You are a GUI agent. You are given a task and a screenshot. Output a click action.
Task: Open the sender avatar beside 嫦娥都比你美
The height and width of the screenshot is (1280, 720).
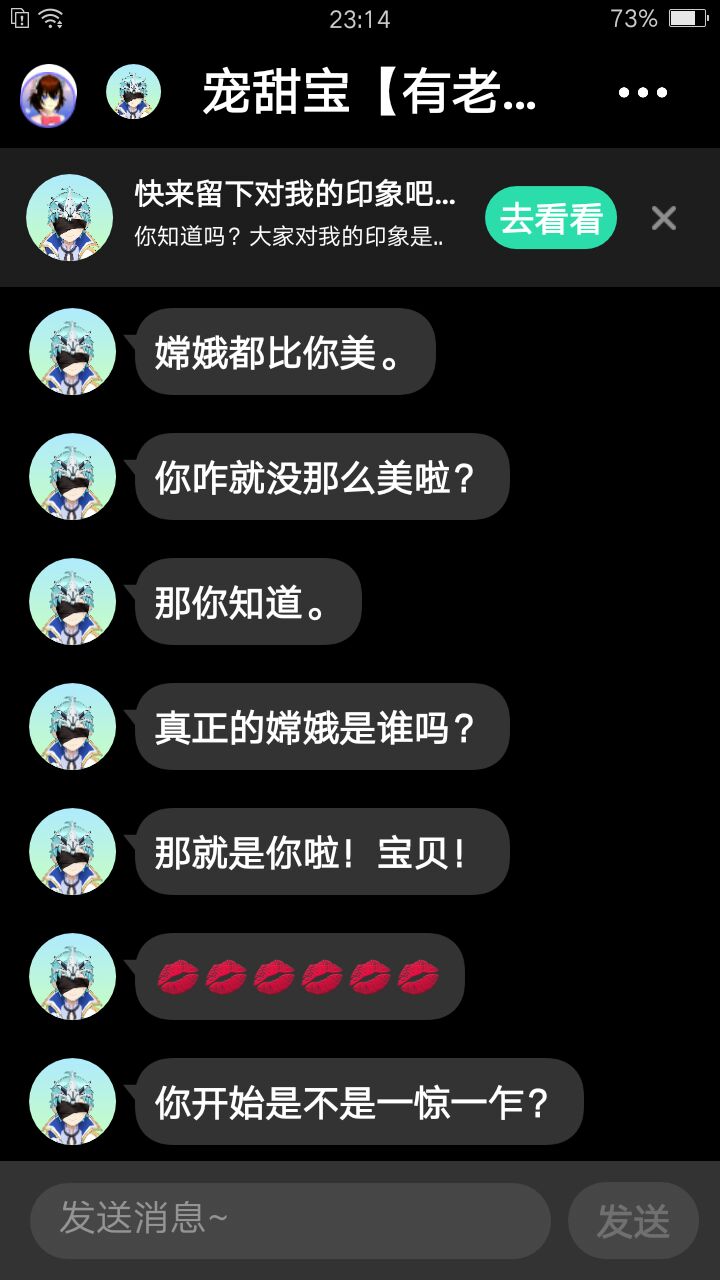click(72, 352)
